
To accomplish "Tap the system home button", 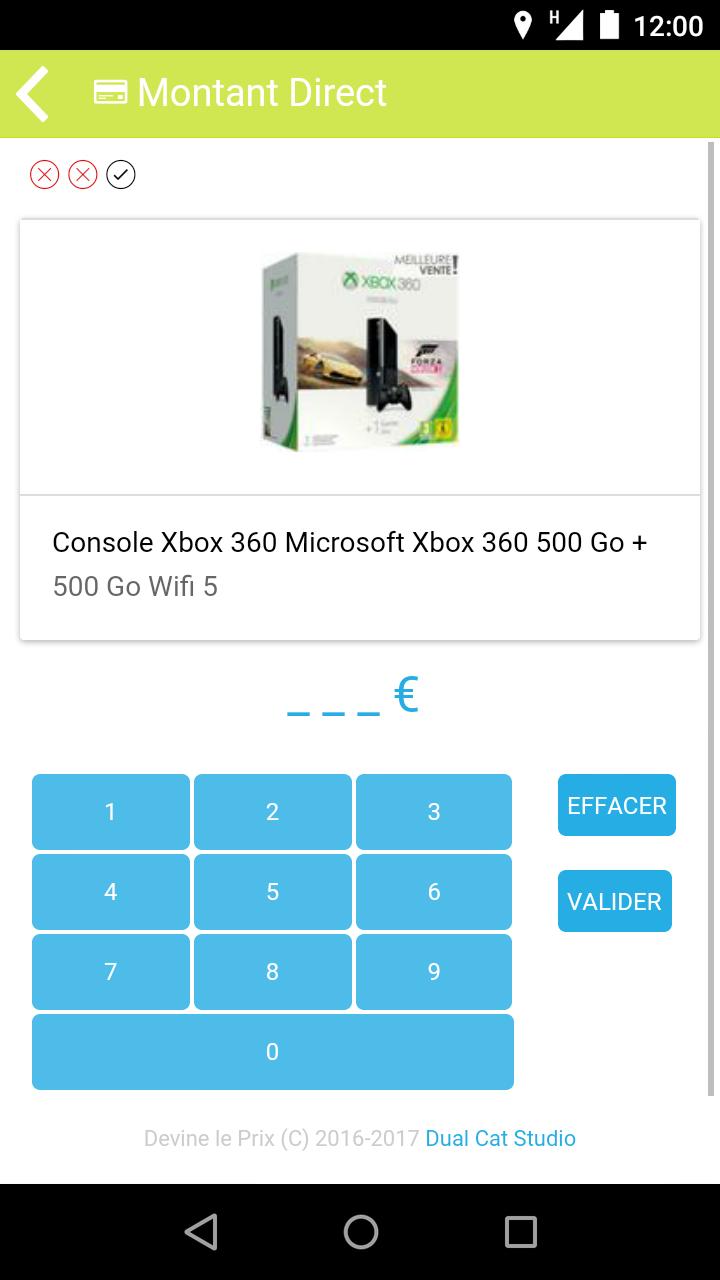I will pyautogui.click(x=360, y=1232).
